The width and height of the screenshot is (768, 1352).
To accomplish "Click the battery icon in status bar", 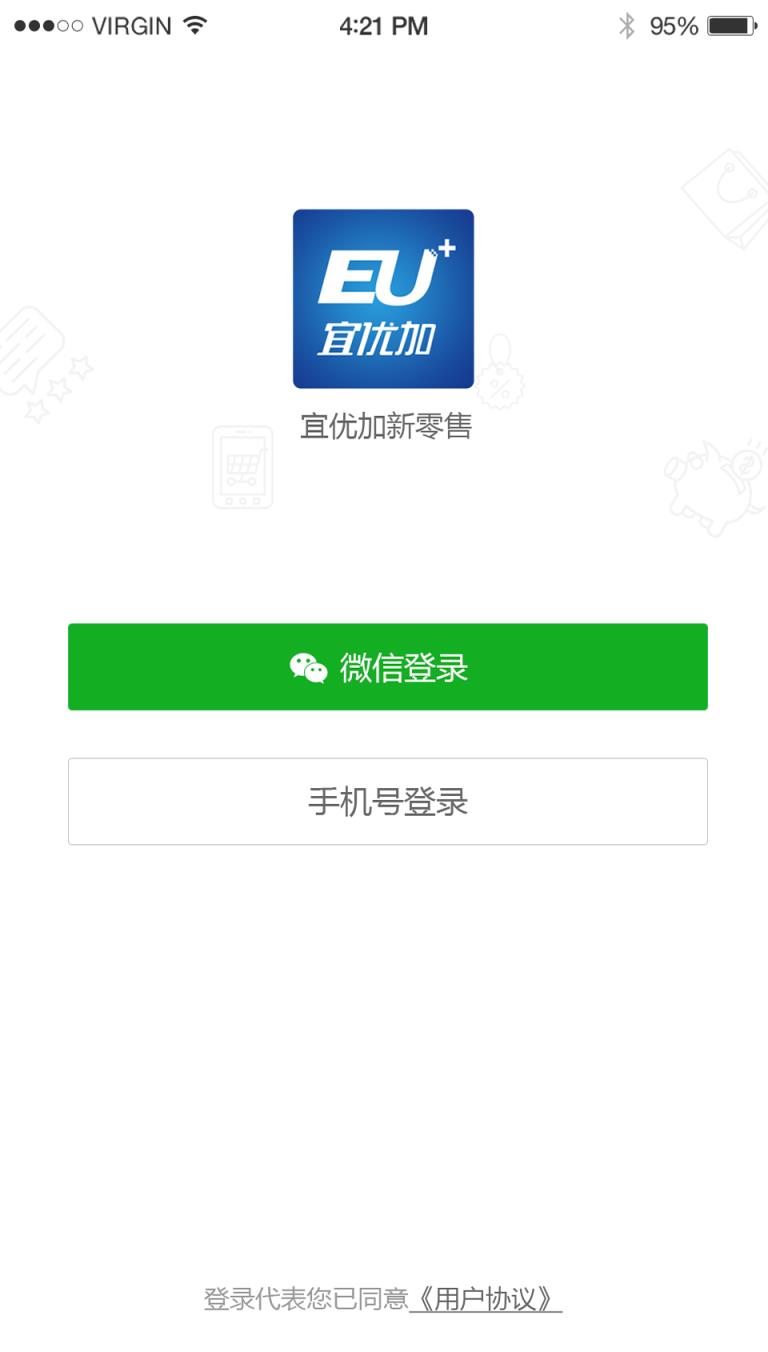I will tap(732, 24).
